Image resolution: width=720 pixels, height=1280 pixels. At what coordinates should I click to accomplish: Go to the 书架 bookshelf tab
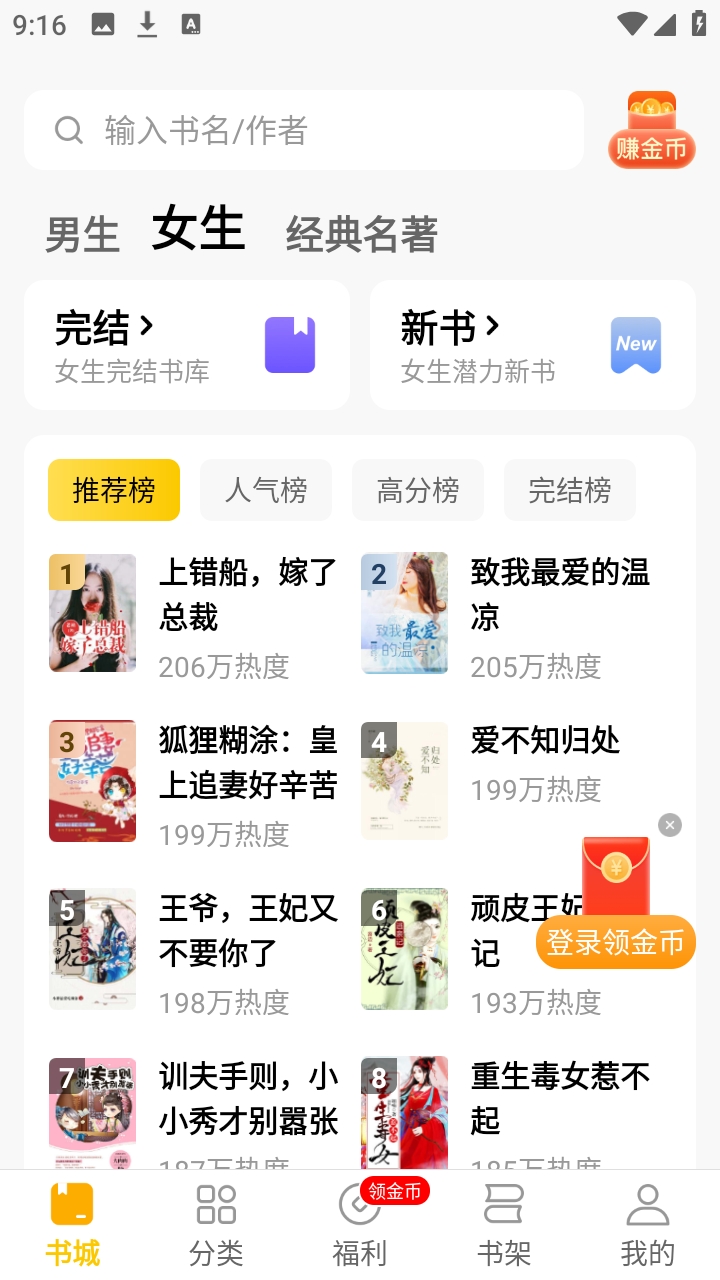504,1224
